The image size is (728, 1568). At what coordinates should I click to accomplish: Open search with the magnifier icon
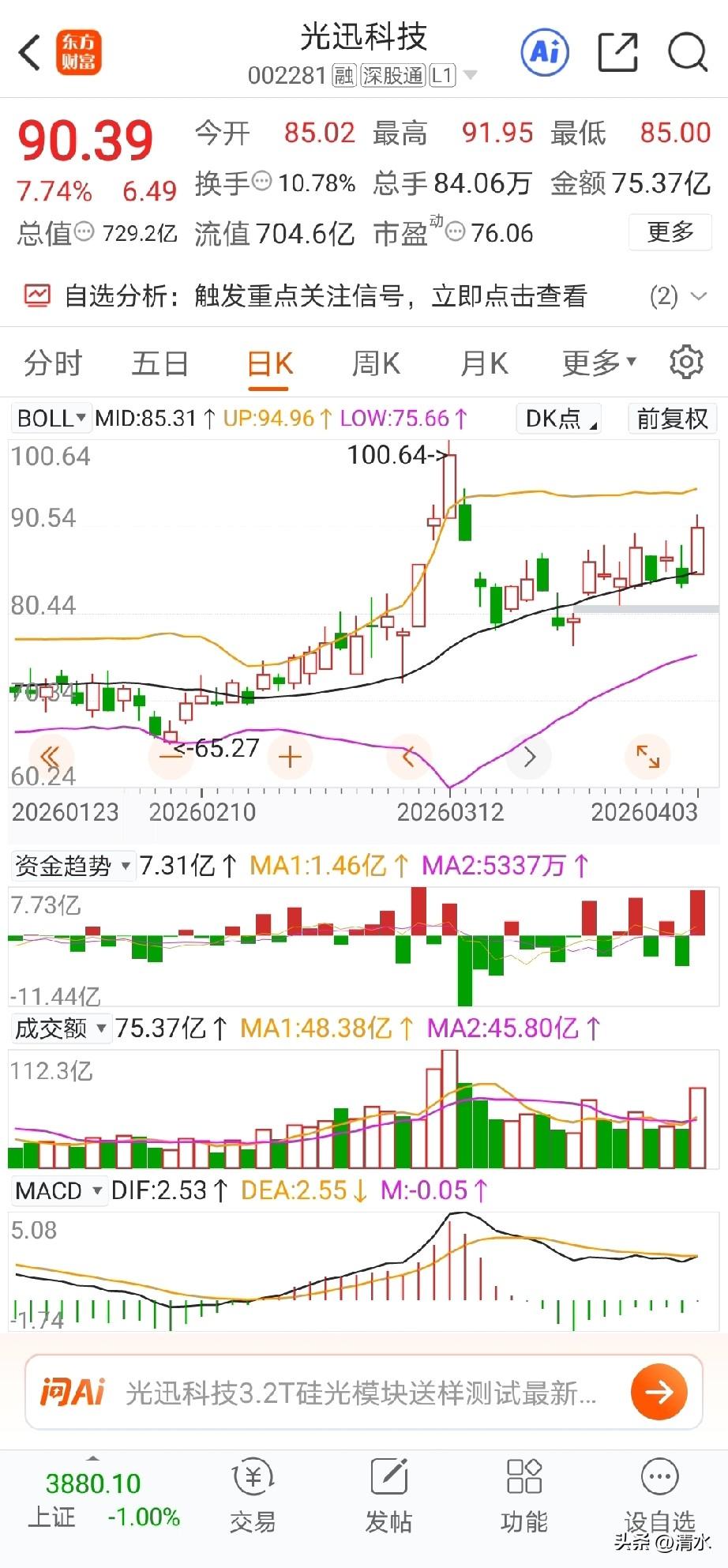689,51
